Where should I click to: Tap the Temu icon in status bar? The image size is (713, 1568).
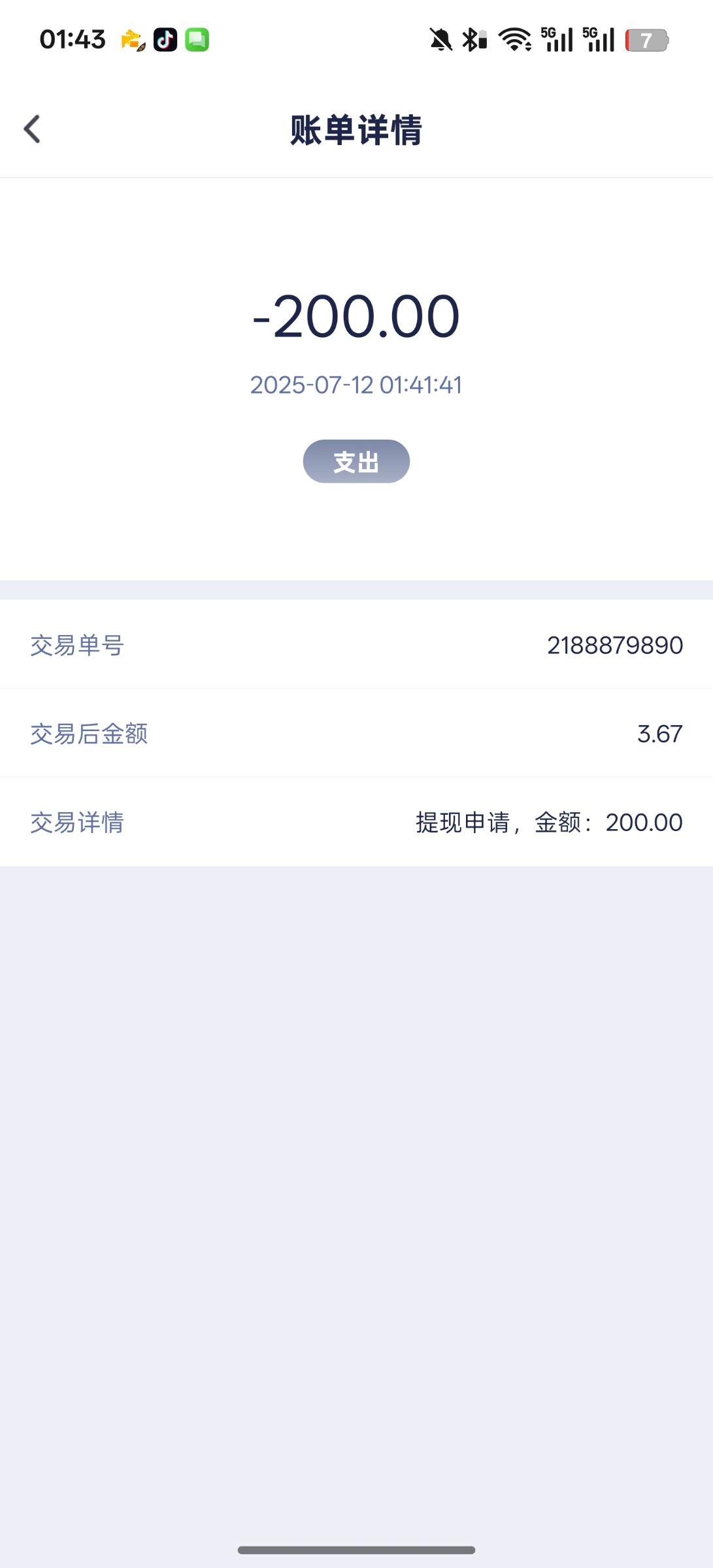pyautogui.click(x=132, y=40)
